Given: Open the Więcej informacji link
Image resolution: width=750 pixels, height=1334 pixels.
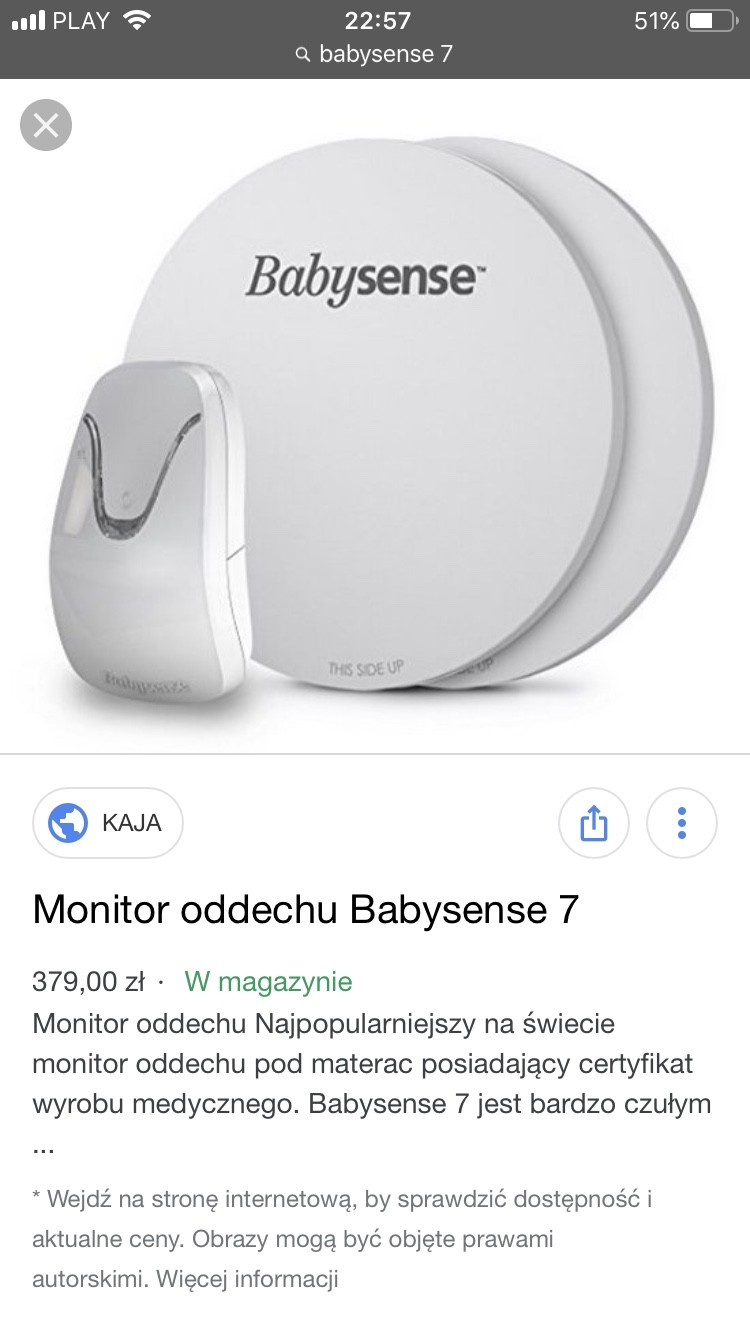Looking at the screenshot, I should (270, 1279).
